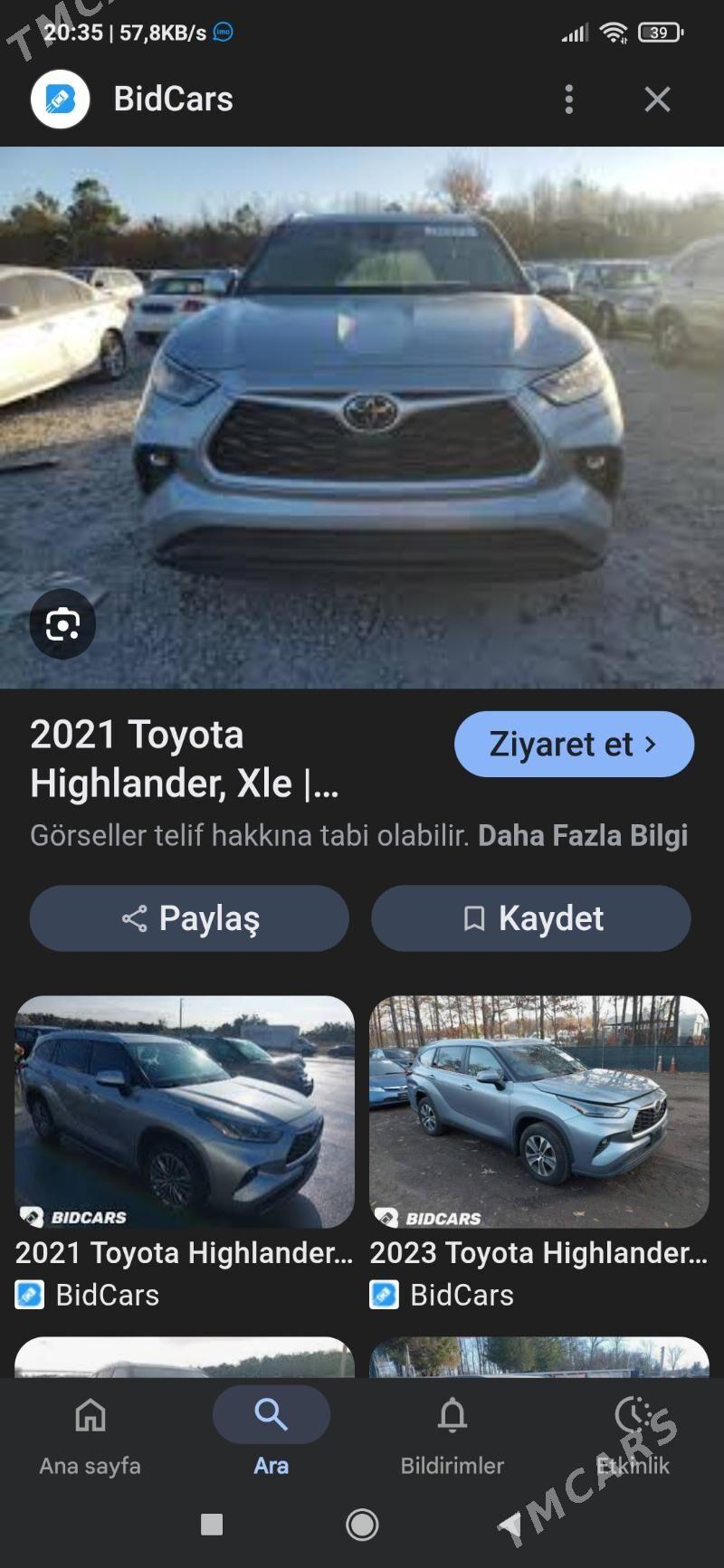Viewport: 724px width, 1568px height.
Task: Tap the recents square navigation button
Action: (213, 1525)
